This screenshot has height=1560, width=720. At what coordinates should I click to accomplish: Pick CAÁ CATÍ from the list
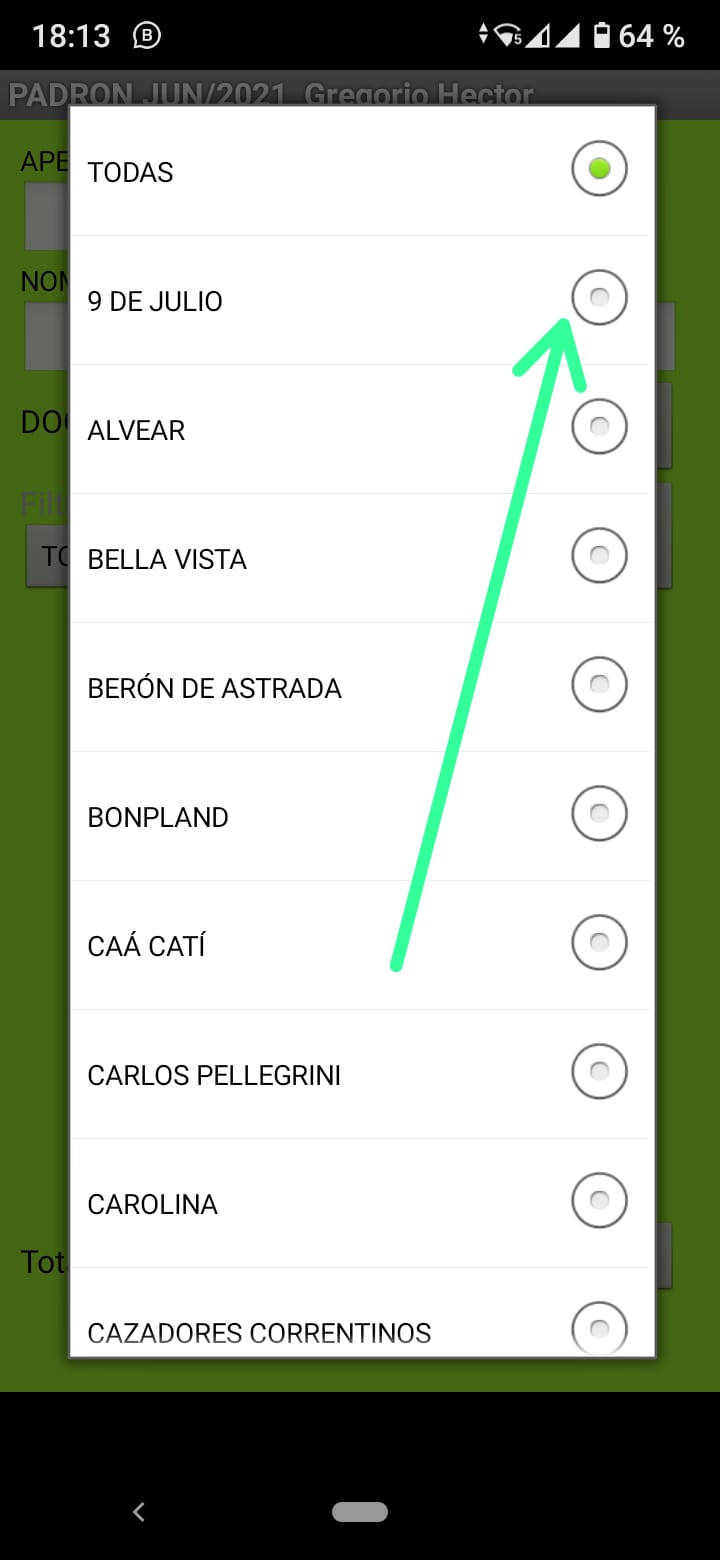click(x=360, y=945)
